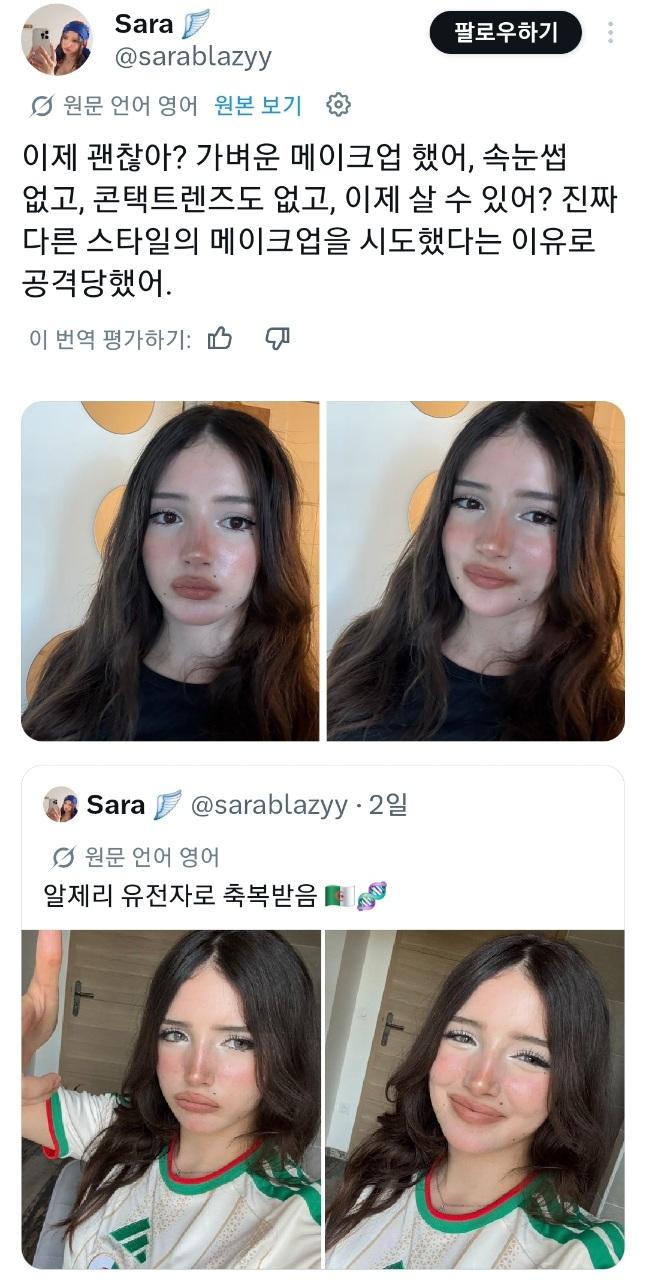Open translation settings gear

339,104
